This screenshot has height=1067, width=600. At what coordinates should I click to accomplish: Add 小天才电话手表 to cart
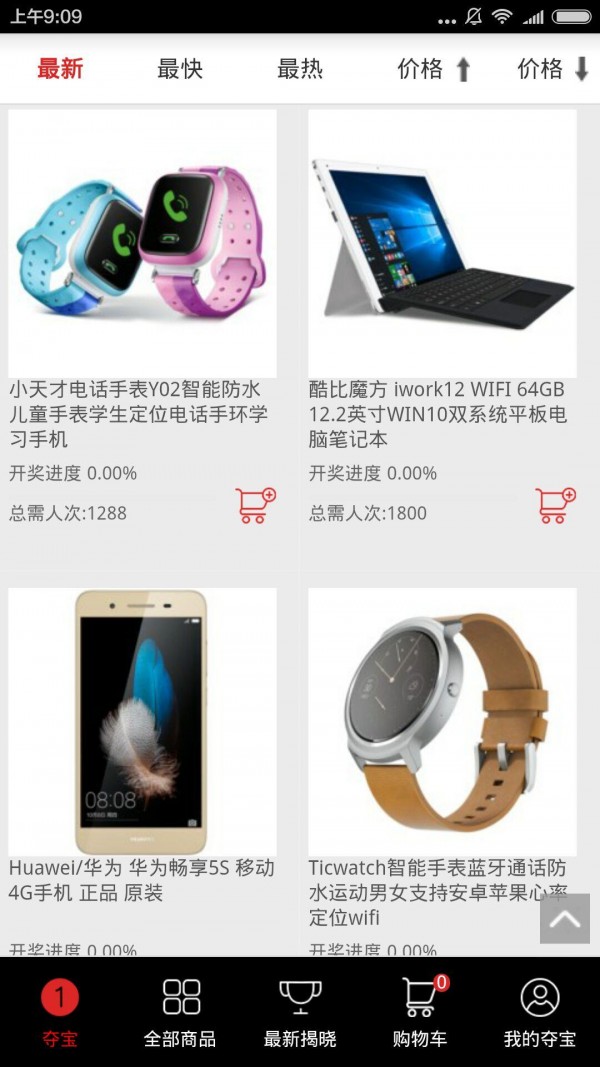[255, 506]
